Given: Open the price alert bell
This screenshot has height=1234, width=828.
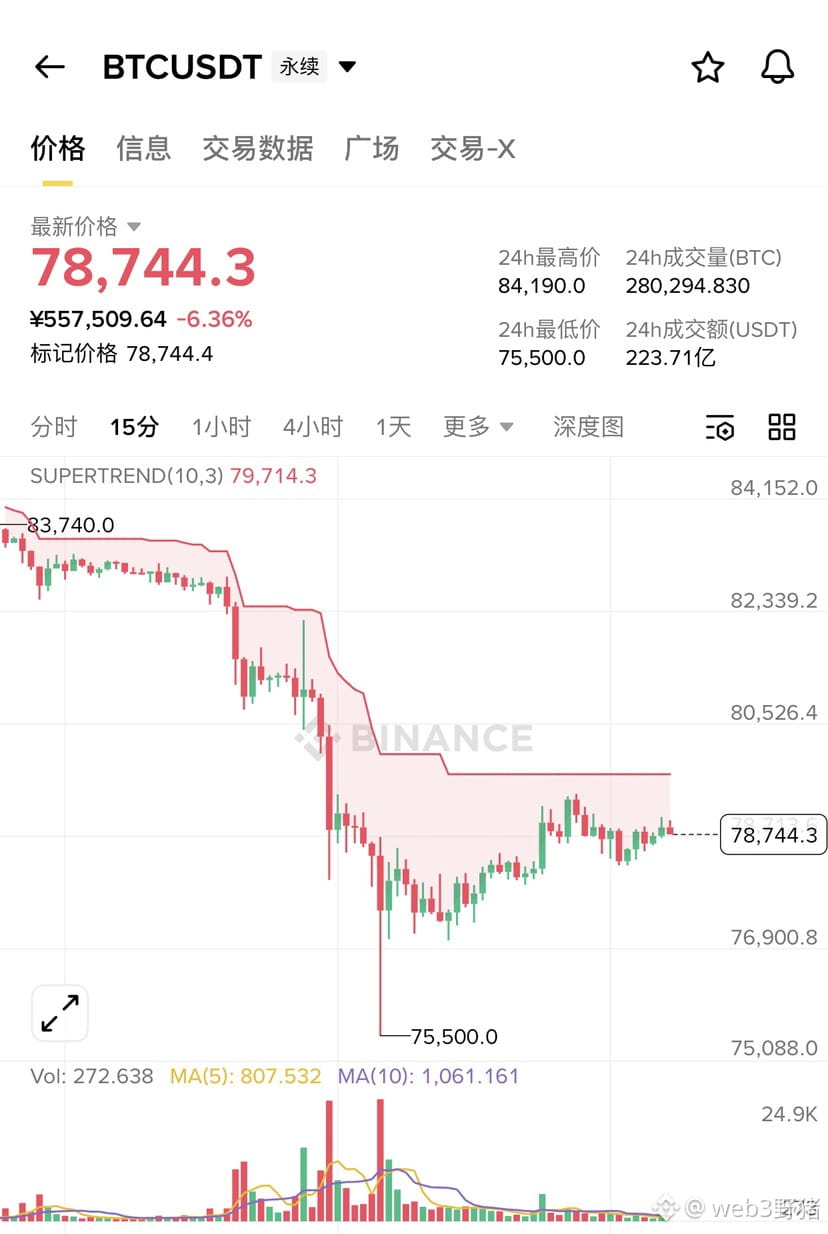Looking at the screenshot, I should click(777, 67).
